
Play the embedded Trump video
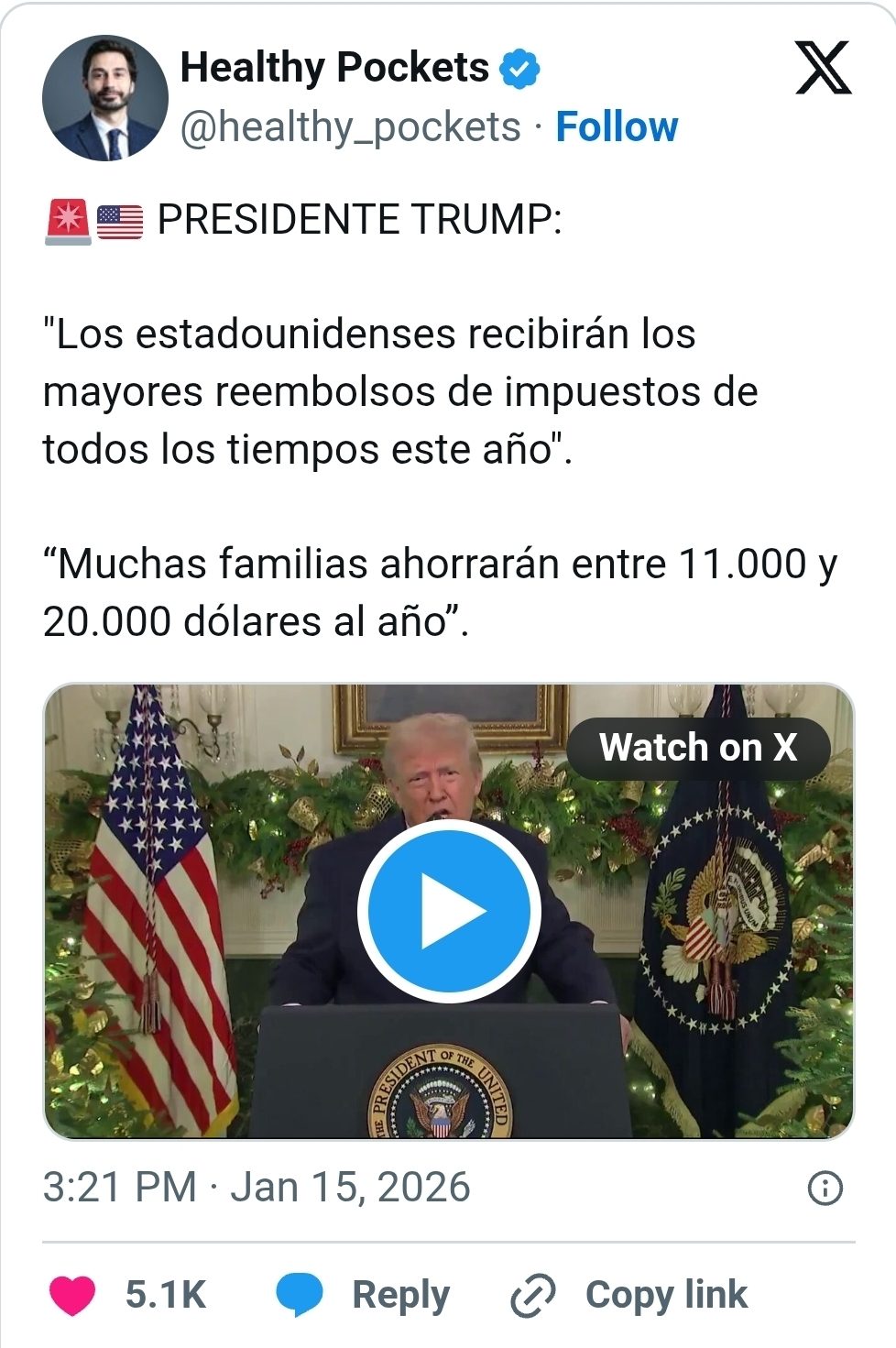point(448,911)
